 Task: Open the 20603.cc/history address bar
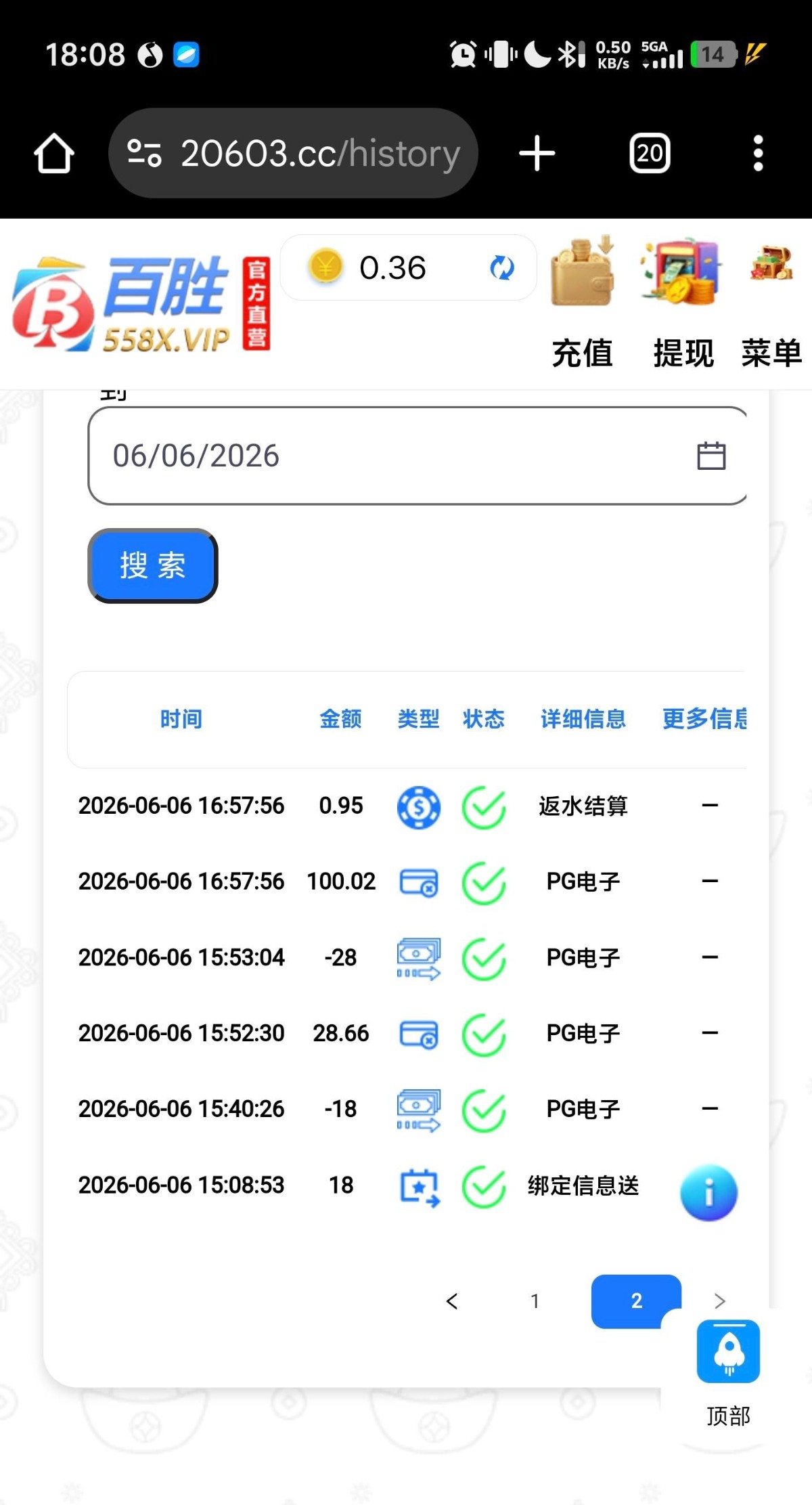[x=293, y=153]
